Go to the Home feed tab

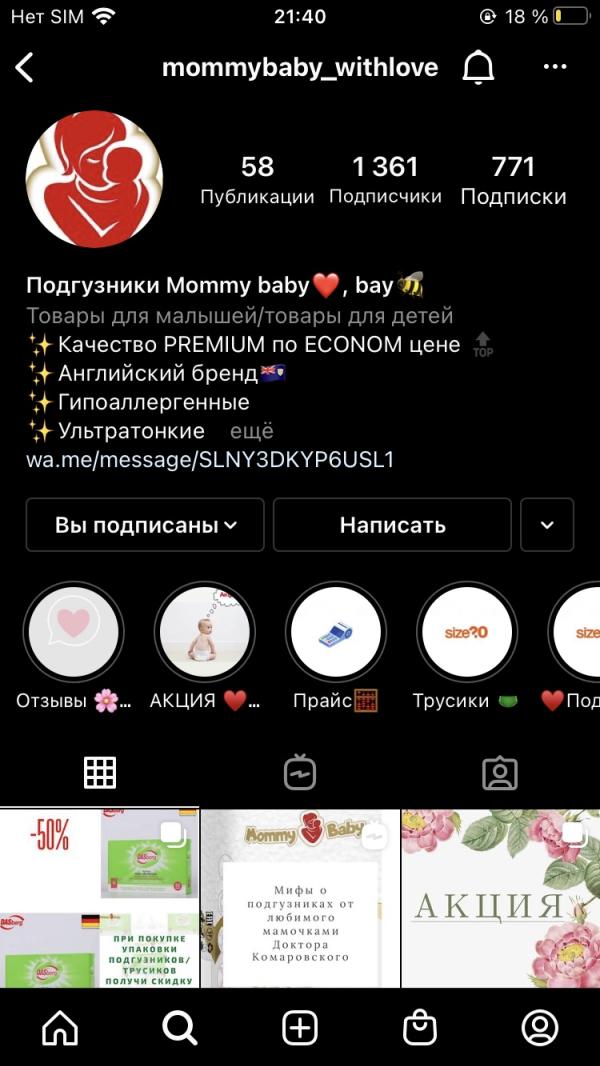click(60, 1027)
